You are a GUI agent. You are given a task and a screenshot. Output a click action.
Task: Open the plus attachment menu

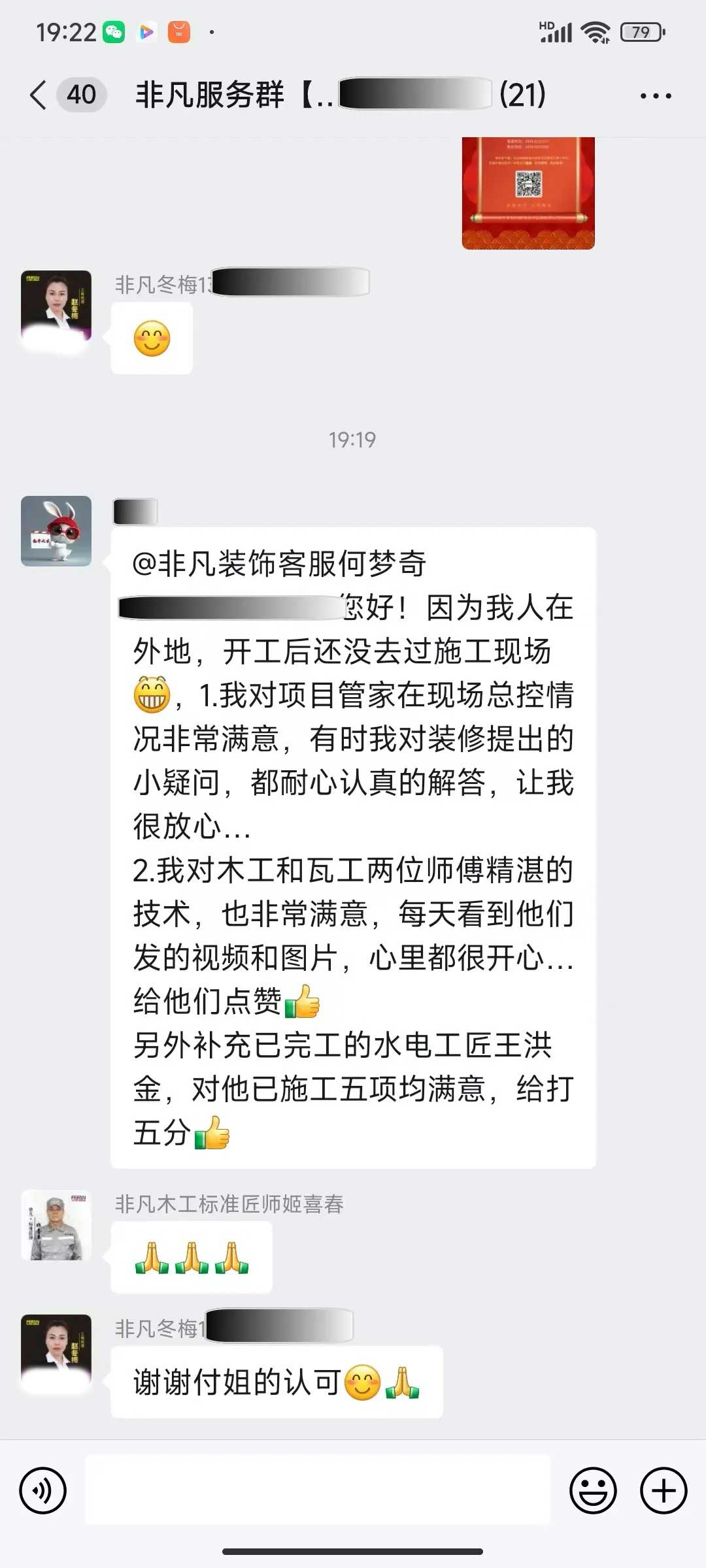coord(663,1491)
